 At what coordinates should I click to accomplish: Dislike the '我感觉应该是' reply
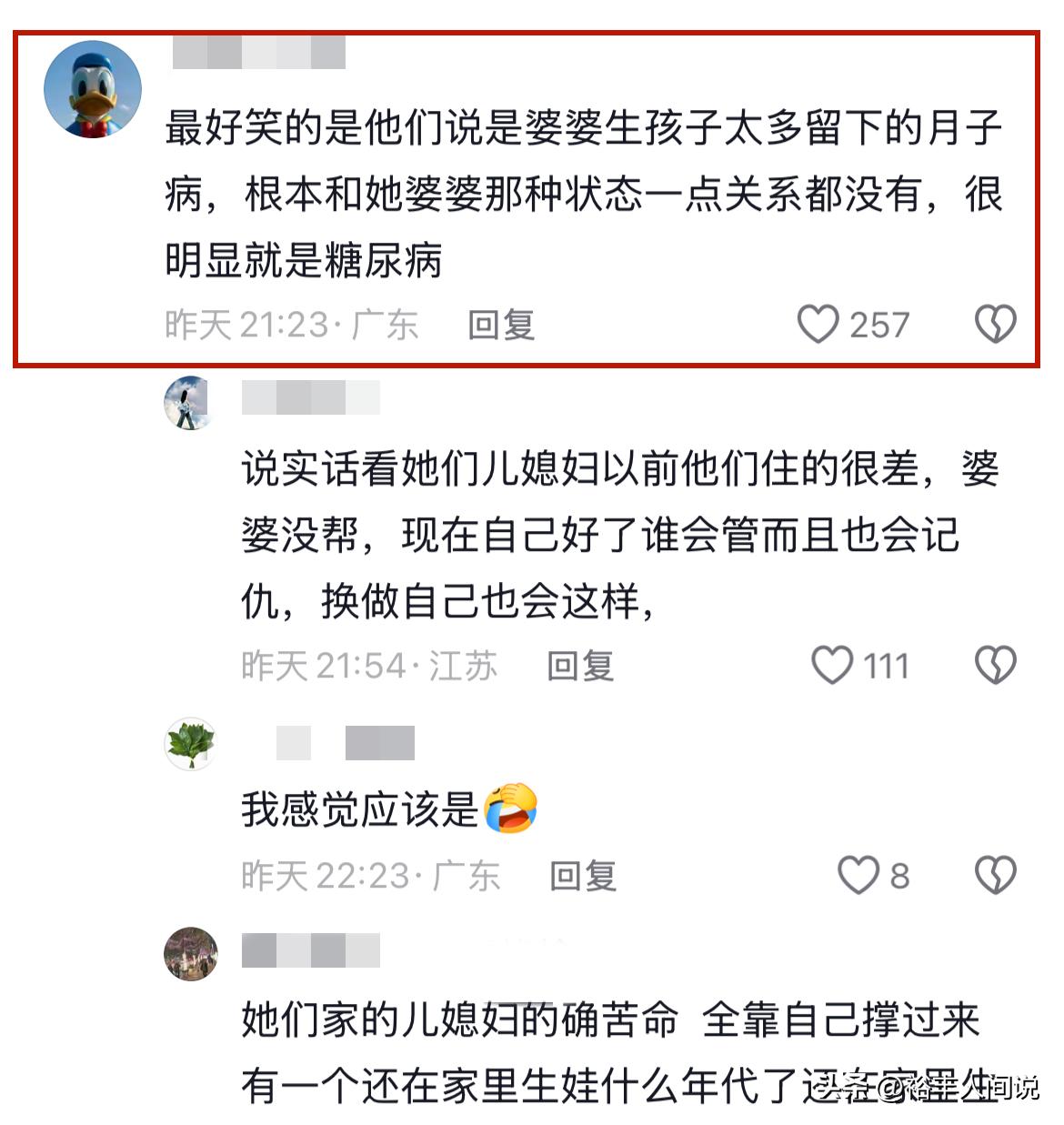click(x=995, y=875)
